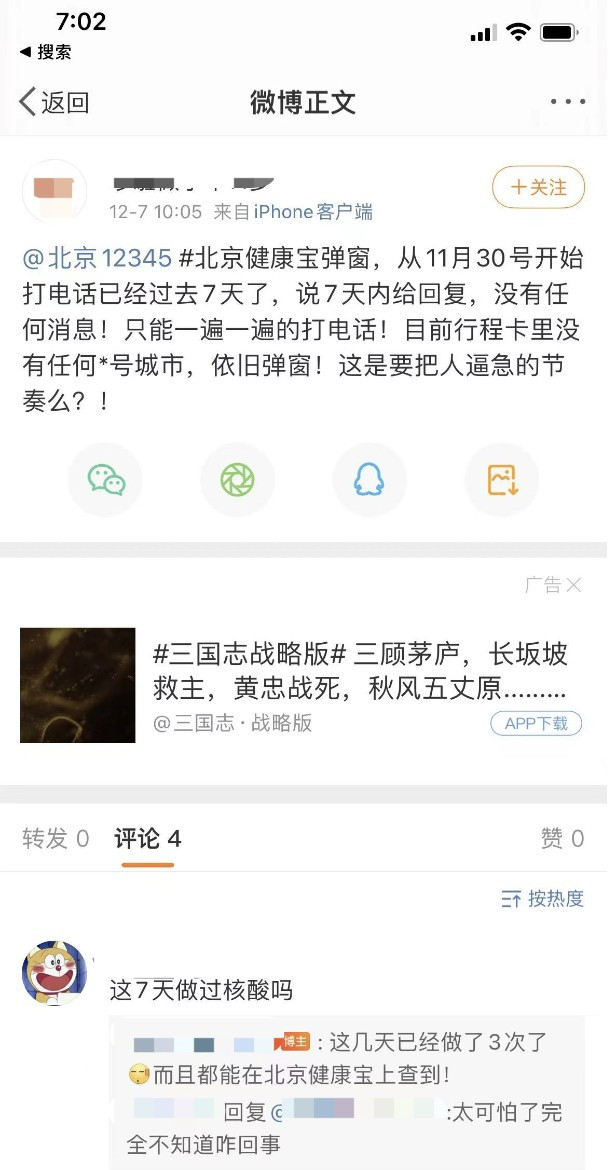This screenshot has height=1170, width=614.
Task: Share the post to WeChat Moments
Action: pos(237,480)
